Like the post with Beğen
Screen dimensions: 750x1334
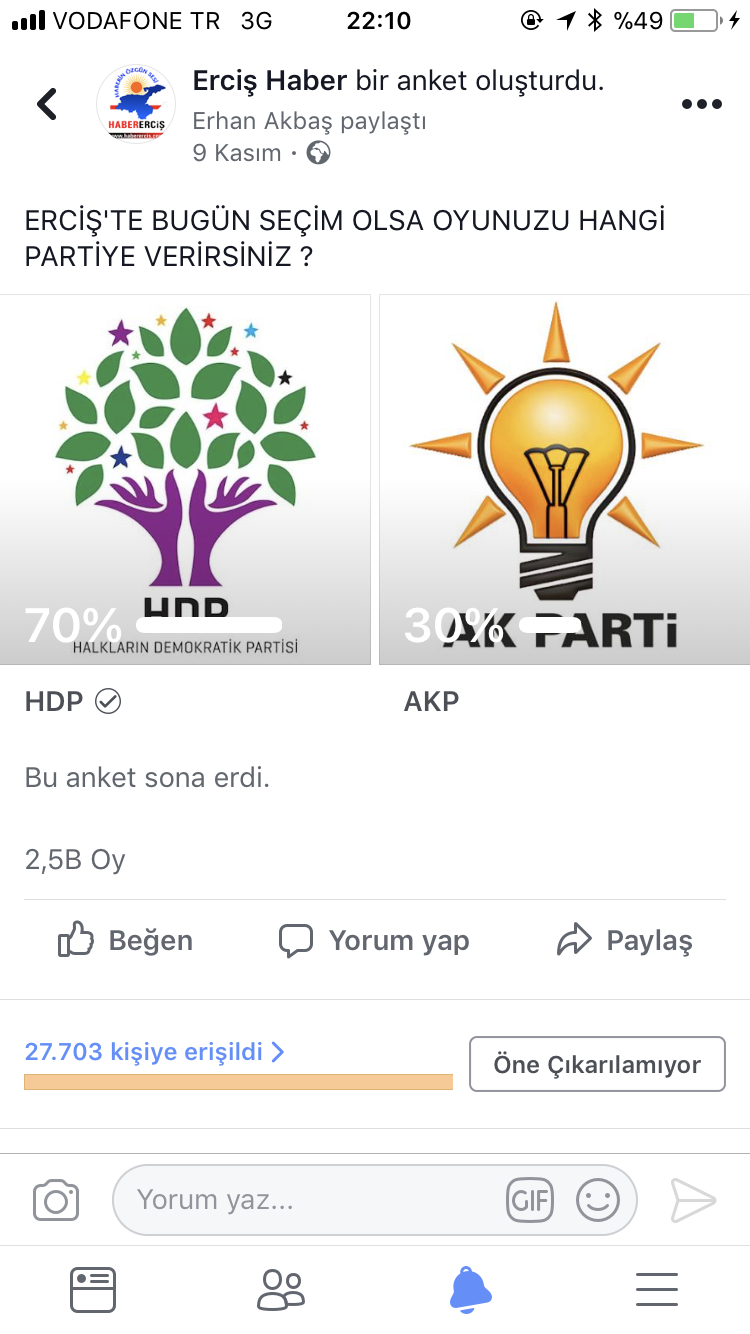click(x=125, y=940)
